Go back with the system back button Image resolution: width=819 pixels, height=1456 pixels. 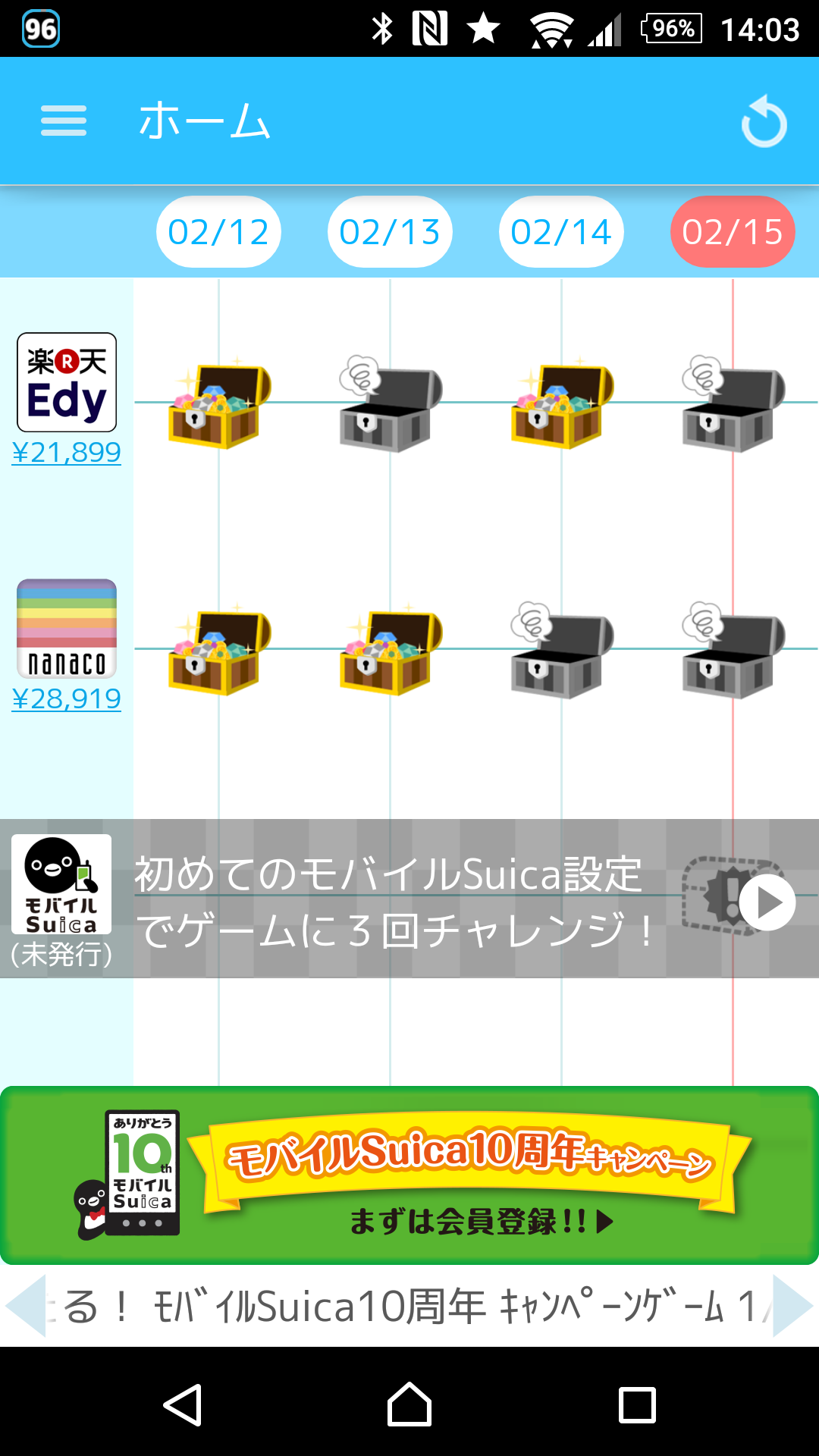[183, 1405]
